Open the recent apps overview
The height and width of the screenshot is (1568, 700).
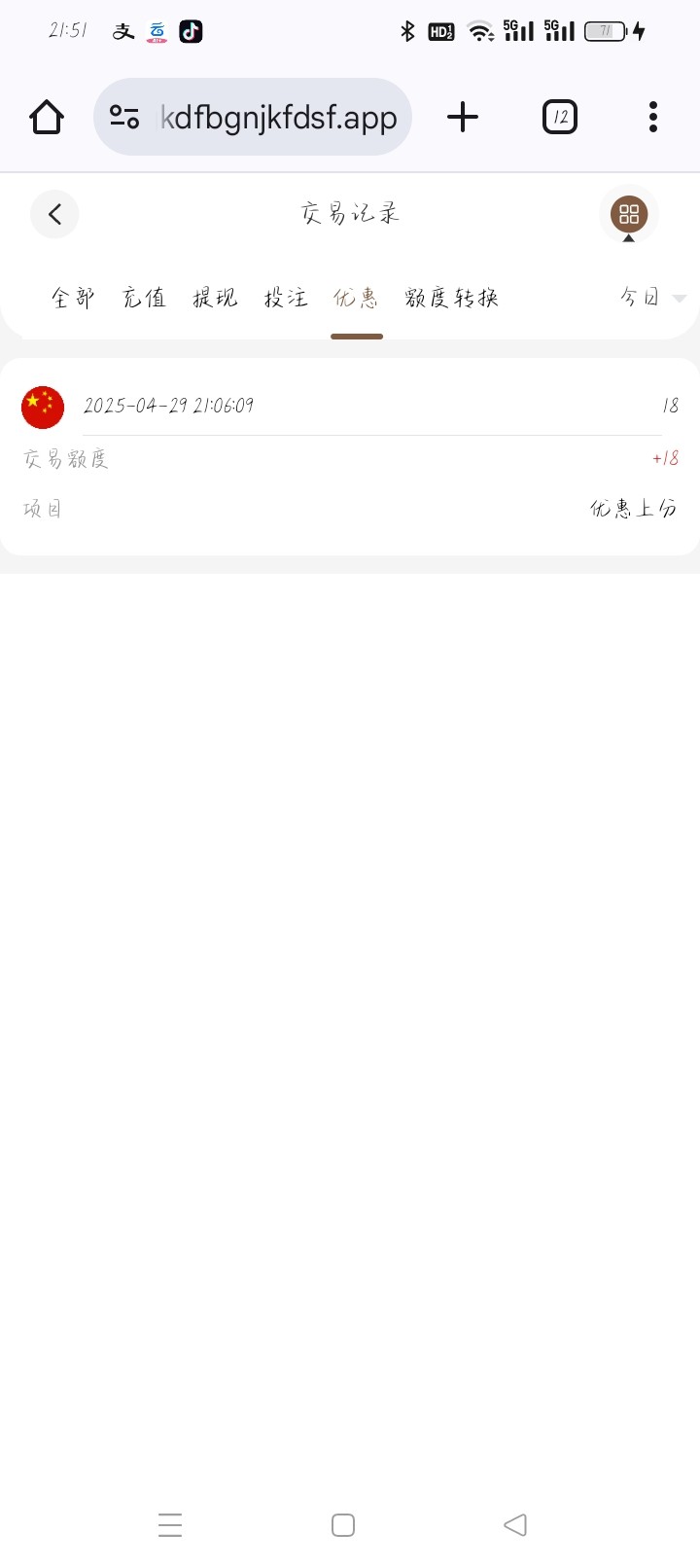tap(170, 1524)
